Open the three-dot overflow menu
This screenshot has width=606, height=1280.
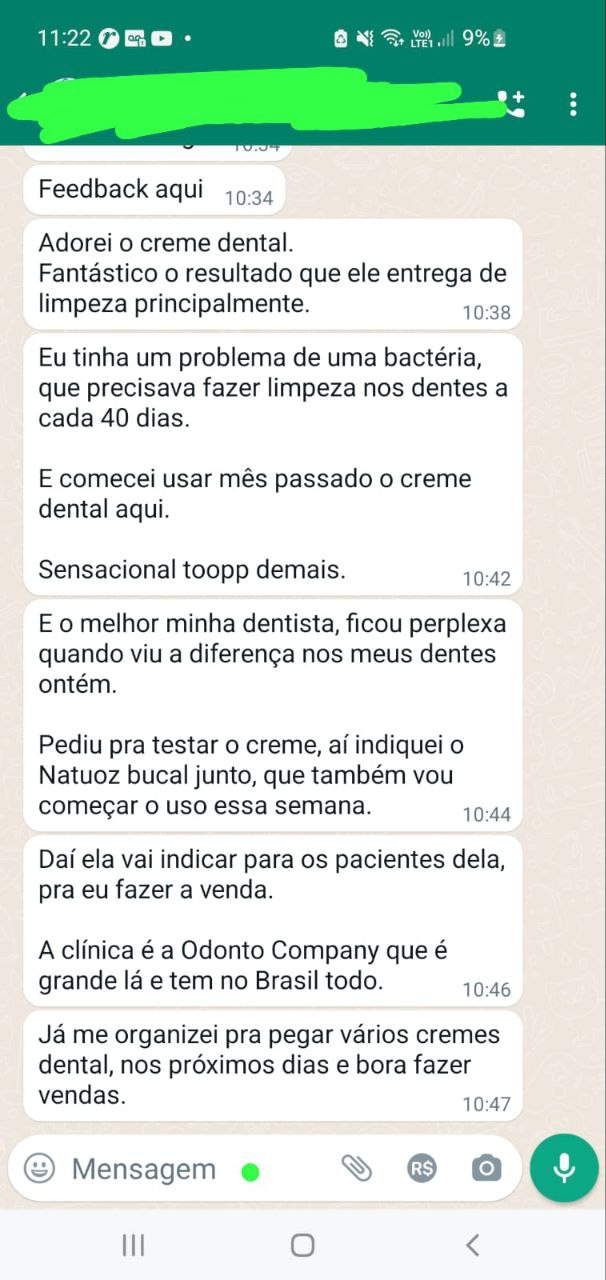pos(573,103)
